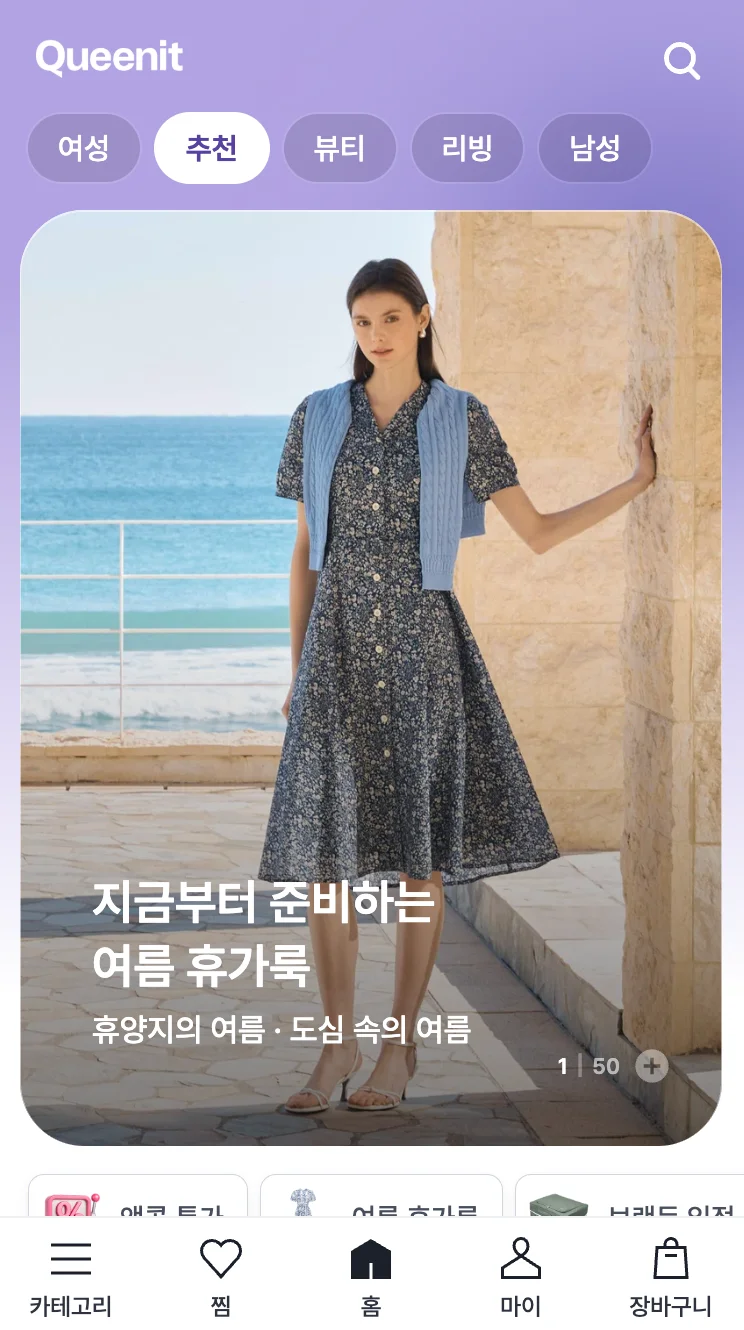
Task: Open the 앵콜 특가 shortcut
Action: coord(138,1198)
